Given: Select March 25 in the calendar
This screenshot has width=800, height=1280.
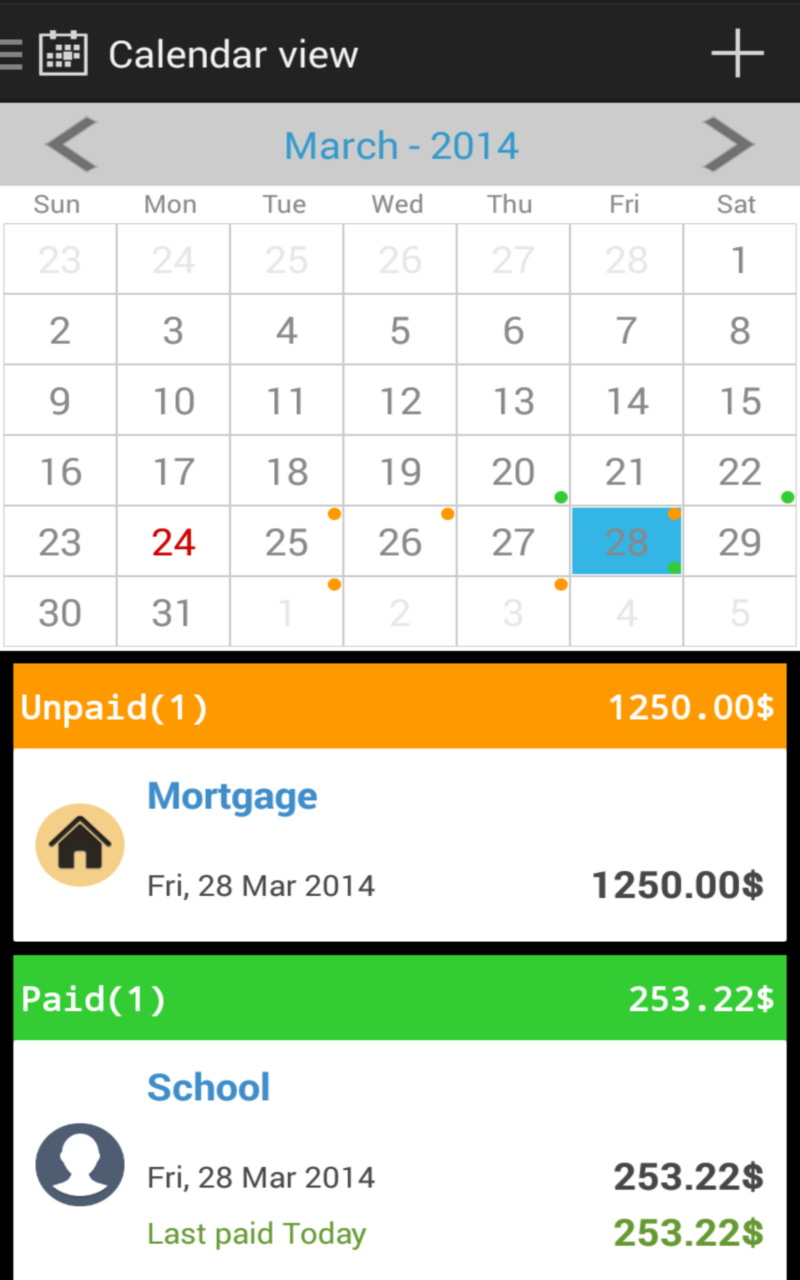Looking at the screenshot, I should pyautogui.click(x=287, y=542).
